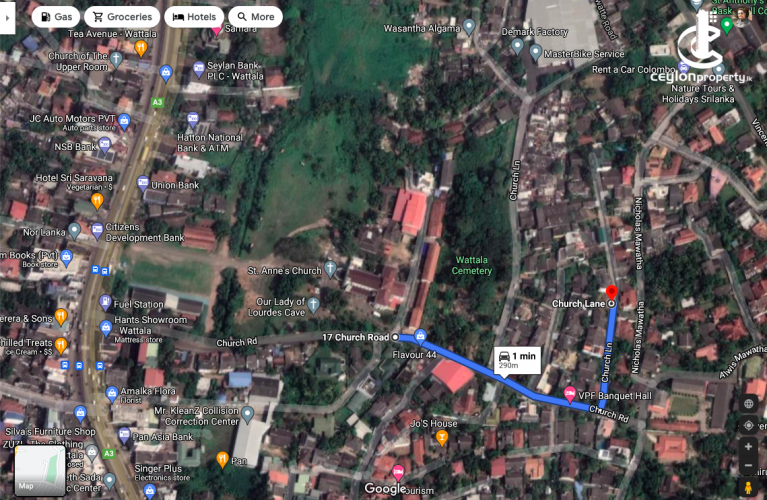Tap the Union Bank map pin
Viewport: 767px width, 500px height.
(x=143, y=184)
